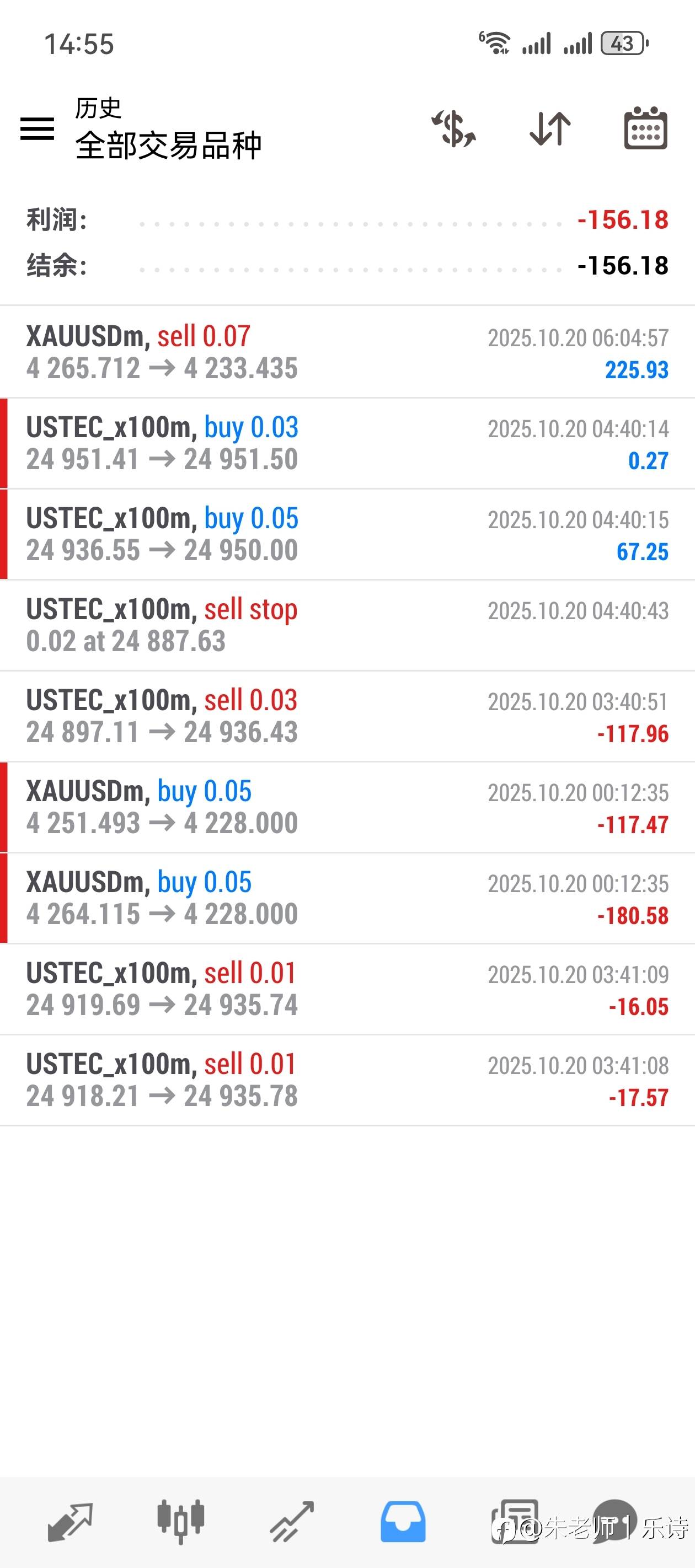Viewport: 695px width, 1568px height.
Task: Switch to the candlestick chart tab
Action: tap(181, 1521)
